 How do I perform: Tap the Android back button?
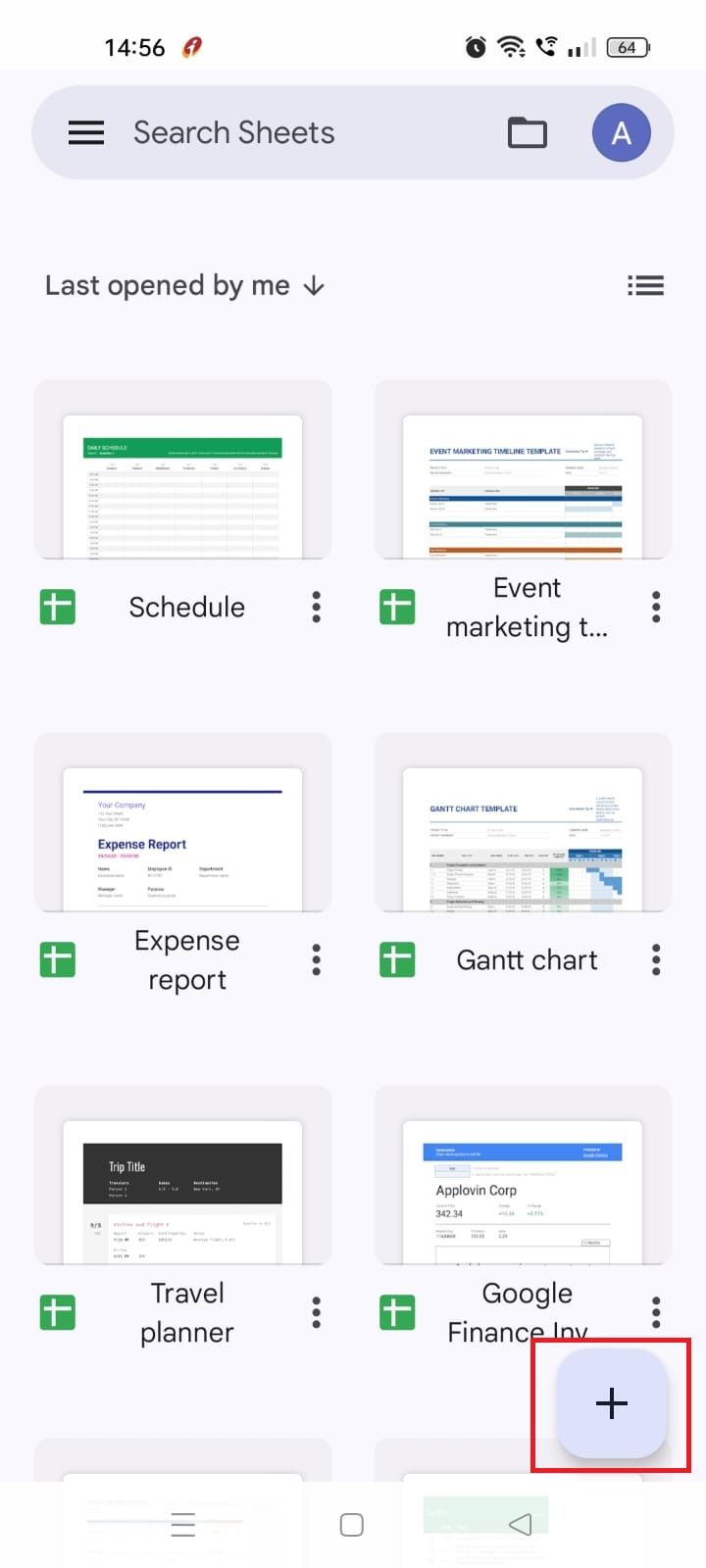point(520,1523)
